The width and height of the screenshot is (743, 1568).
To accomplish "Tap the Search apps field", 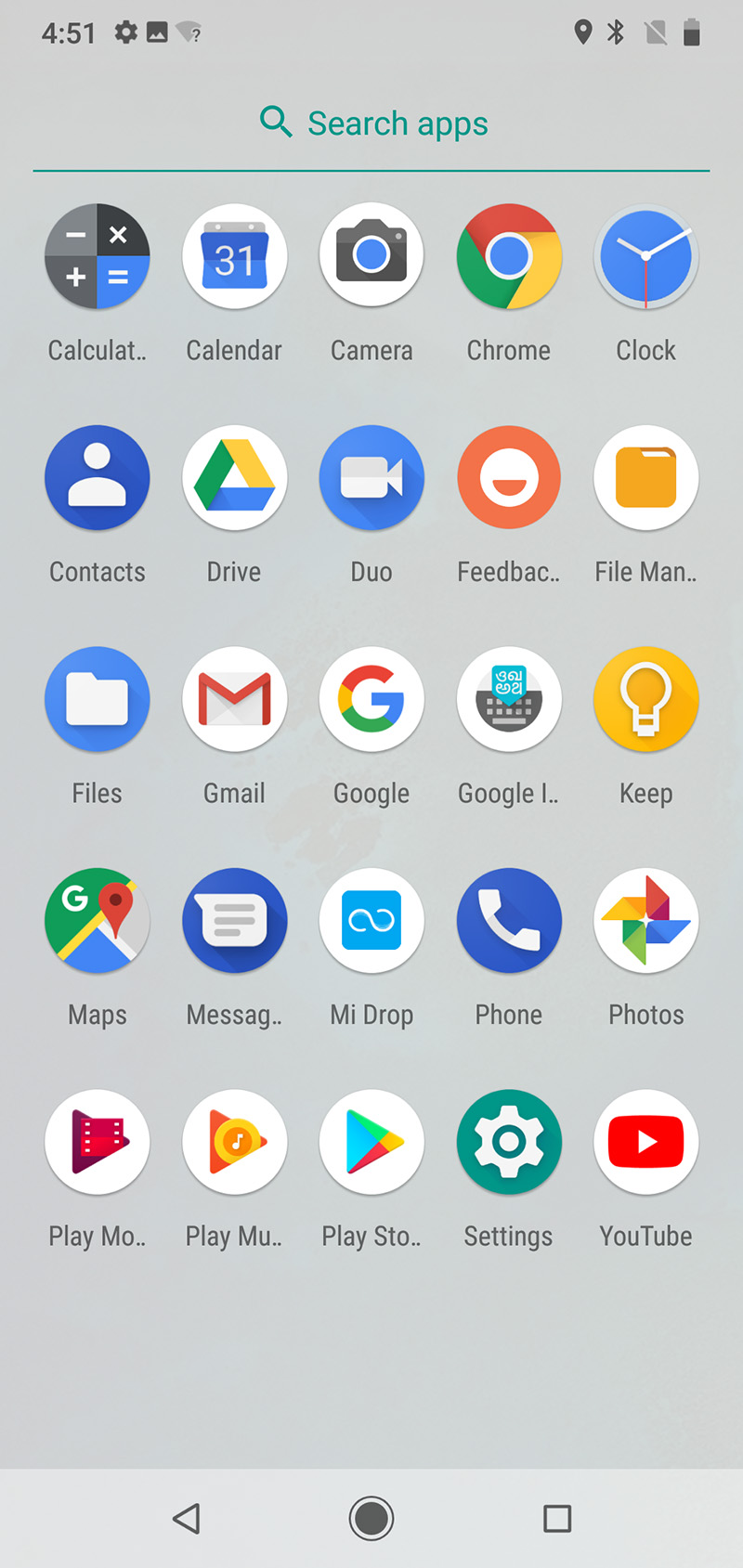I will tap(371, 123).
